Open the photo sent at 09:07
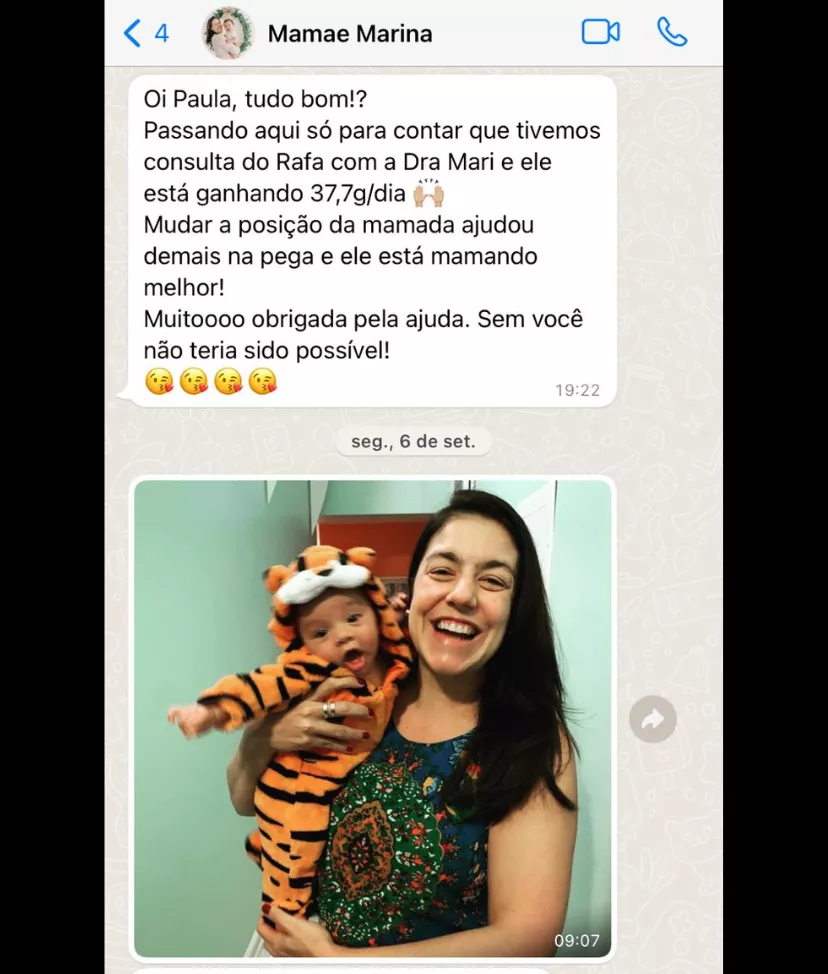 [372, 718]
